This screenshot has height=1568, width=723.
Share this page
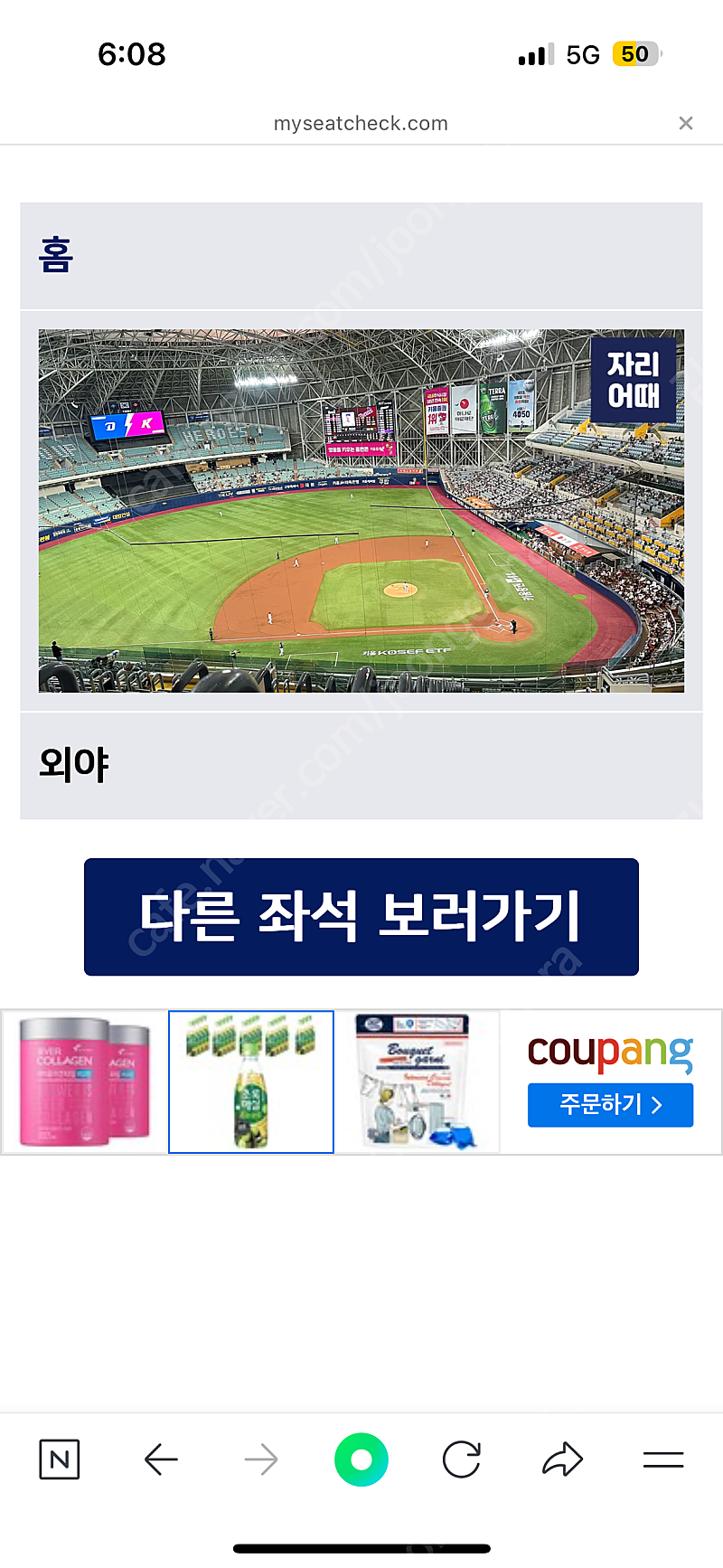[562, 1459]
